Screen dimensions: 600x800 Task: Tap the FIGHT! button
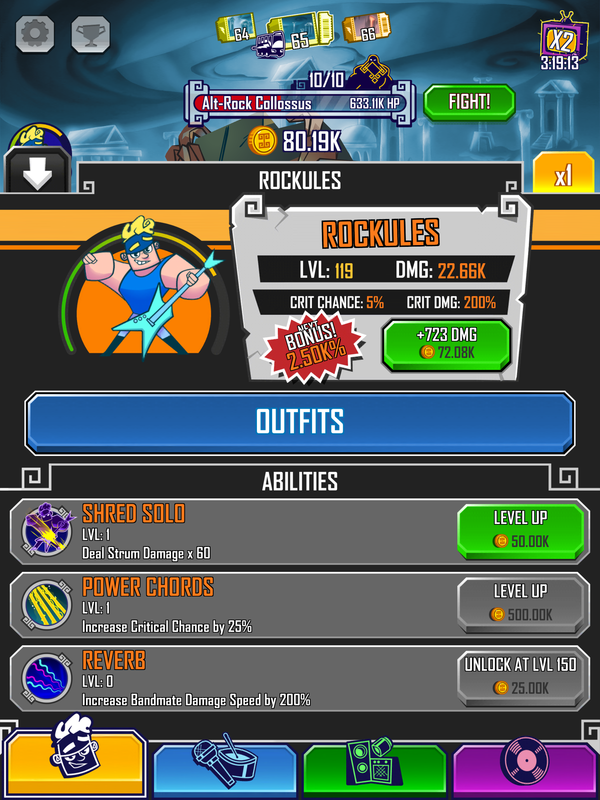468,102
